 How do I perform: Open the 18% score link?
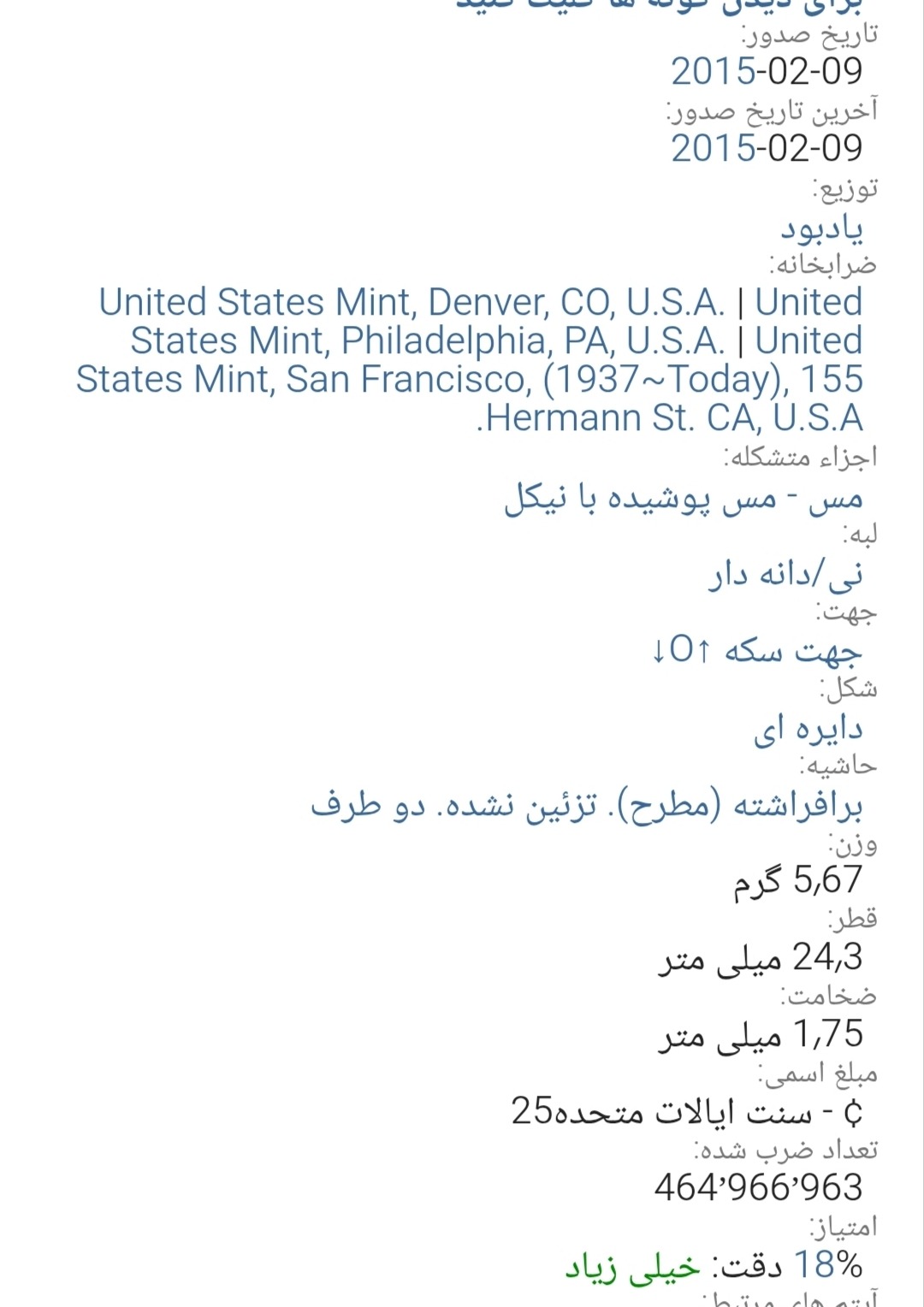point(828,1264)
